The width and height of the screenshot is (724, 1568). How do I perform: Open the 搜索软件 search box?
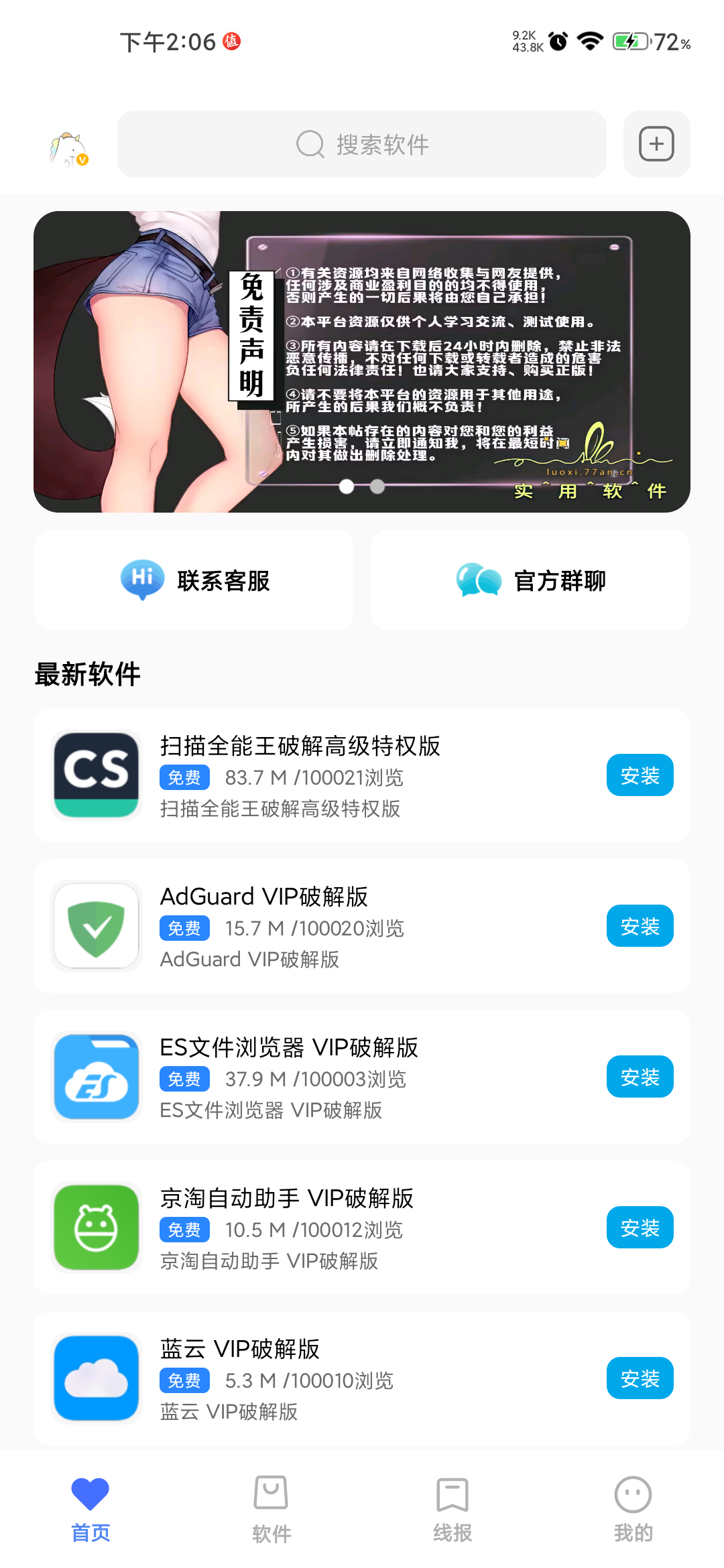362,144
